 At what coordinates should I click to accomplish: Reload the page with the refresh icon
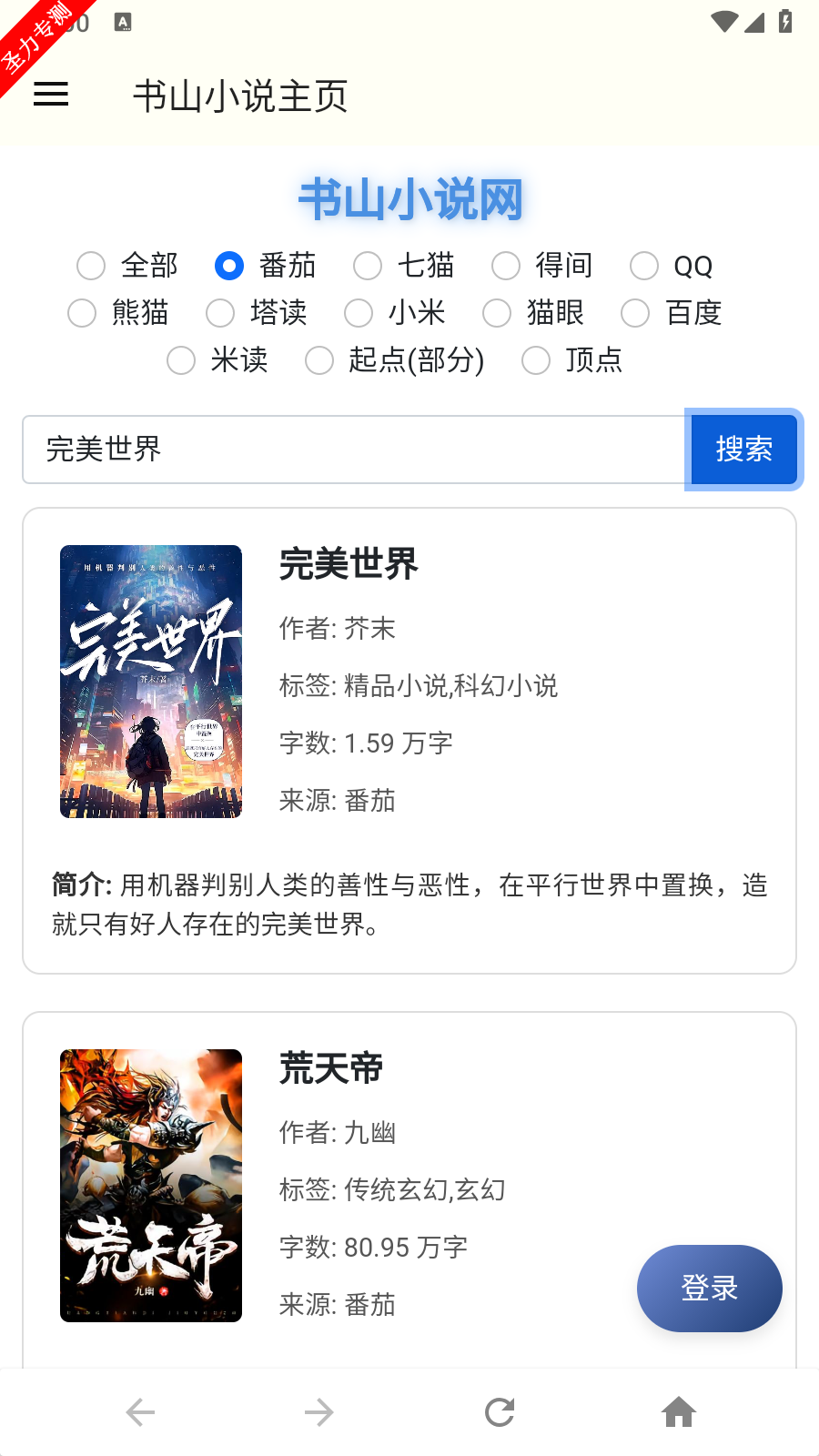pyautogui.click(x=500, y=1412)
